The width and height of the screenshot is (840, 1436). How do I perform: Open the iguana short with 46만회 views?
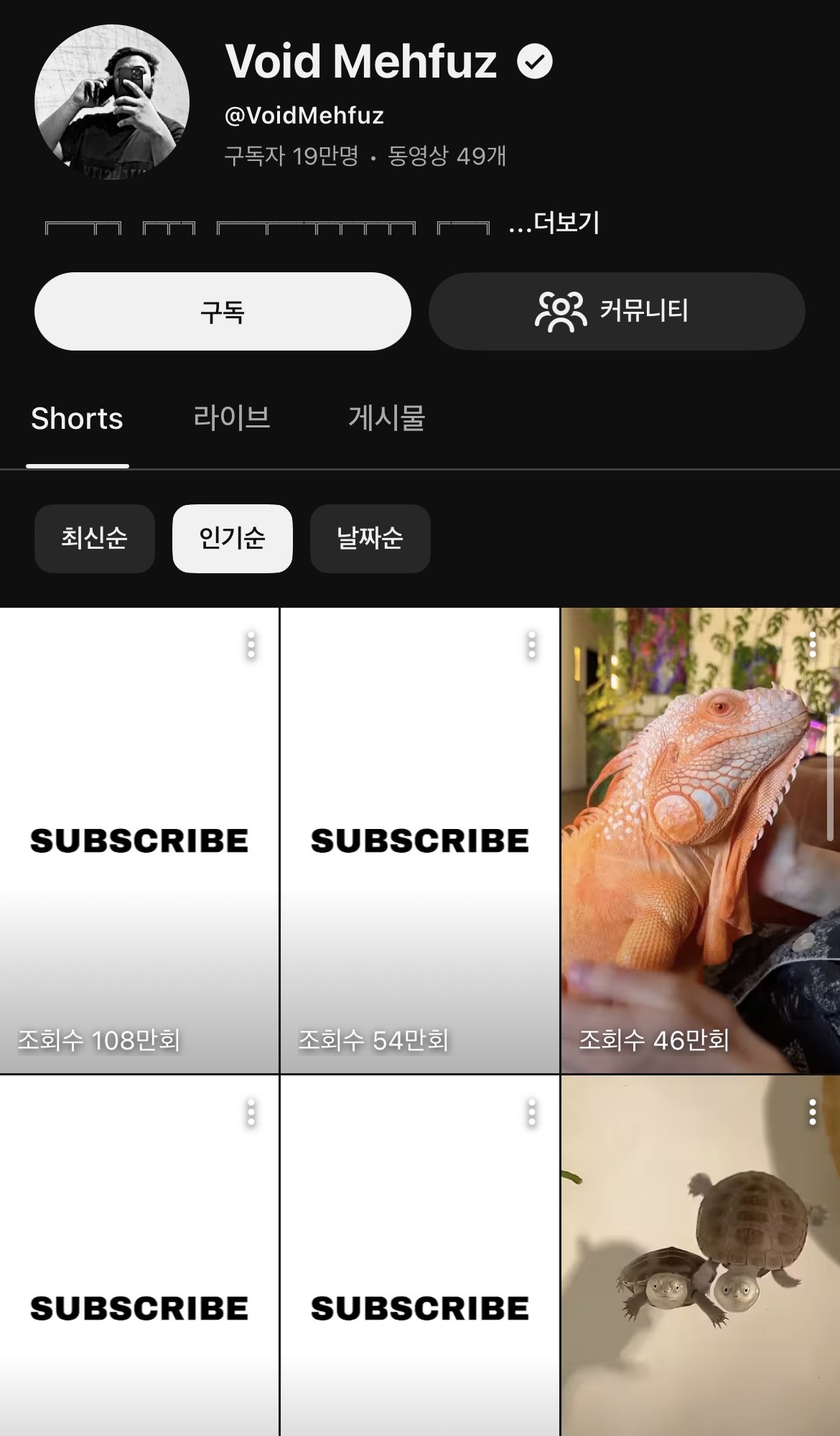coord(700,840)
